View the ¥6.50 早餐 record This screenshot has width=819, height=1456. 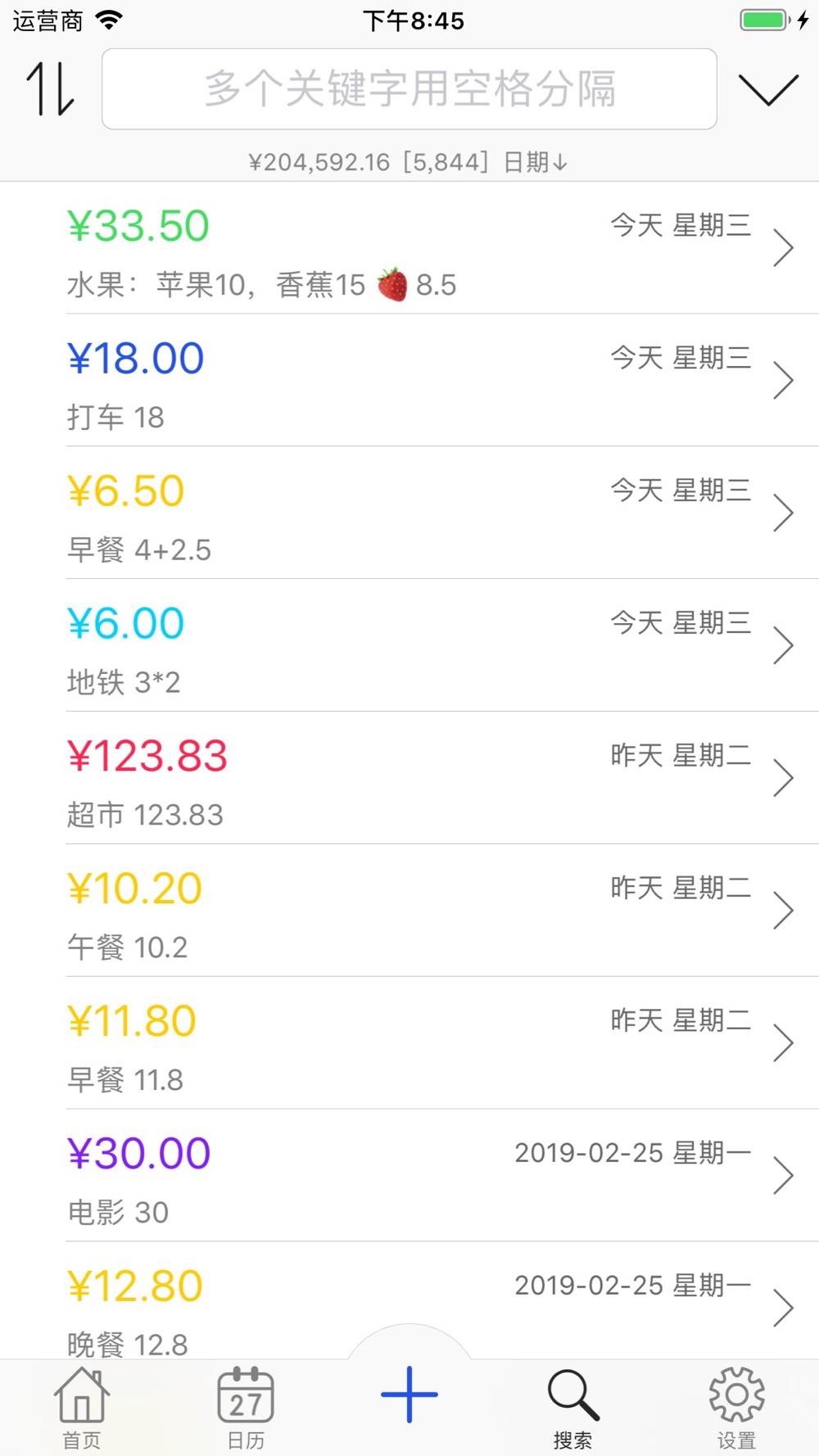point(409,513)
